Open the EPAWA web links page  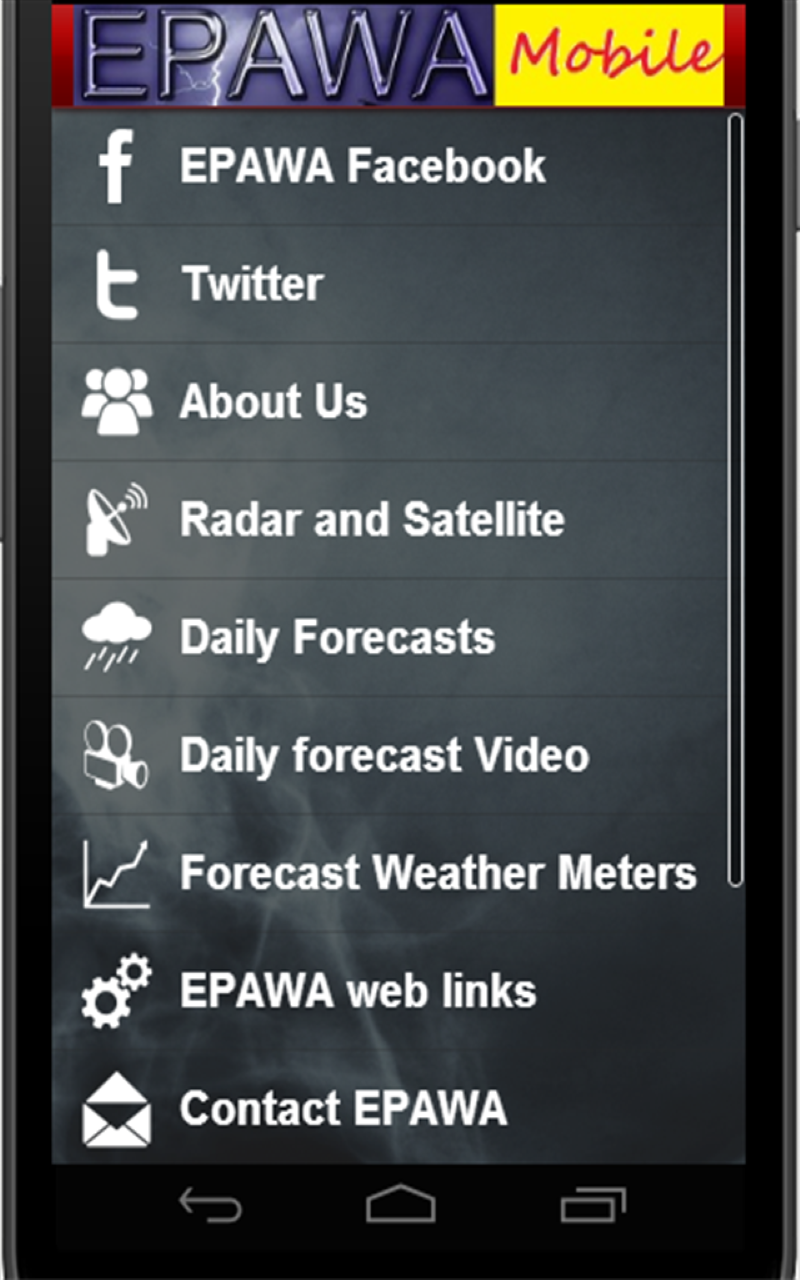357,990
